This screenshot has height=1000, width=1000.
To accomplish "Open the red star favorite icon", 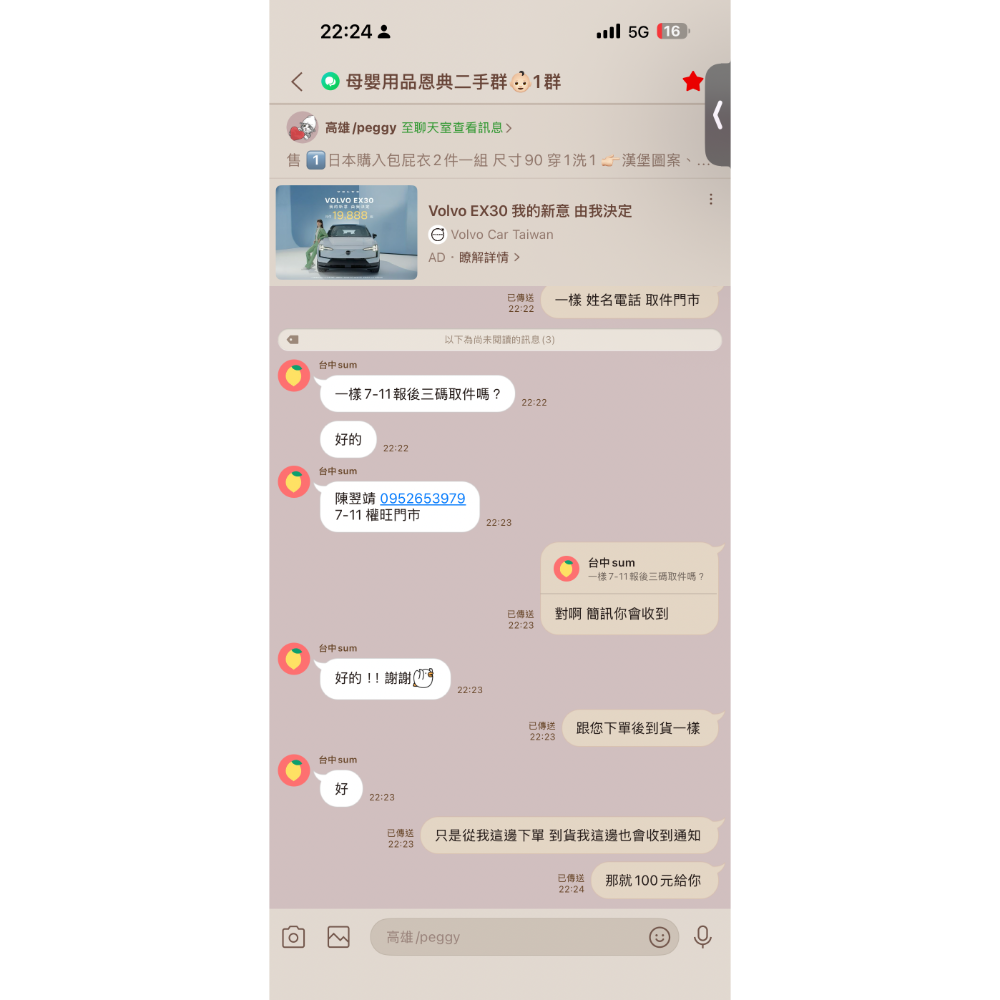I will pos(692,82).
